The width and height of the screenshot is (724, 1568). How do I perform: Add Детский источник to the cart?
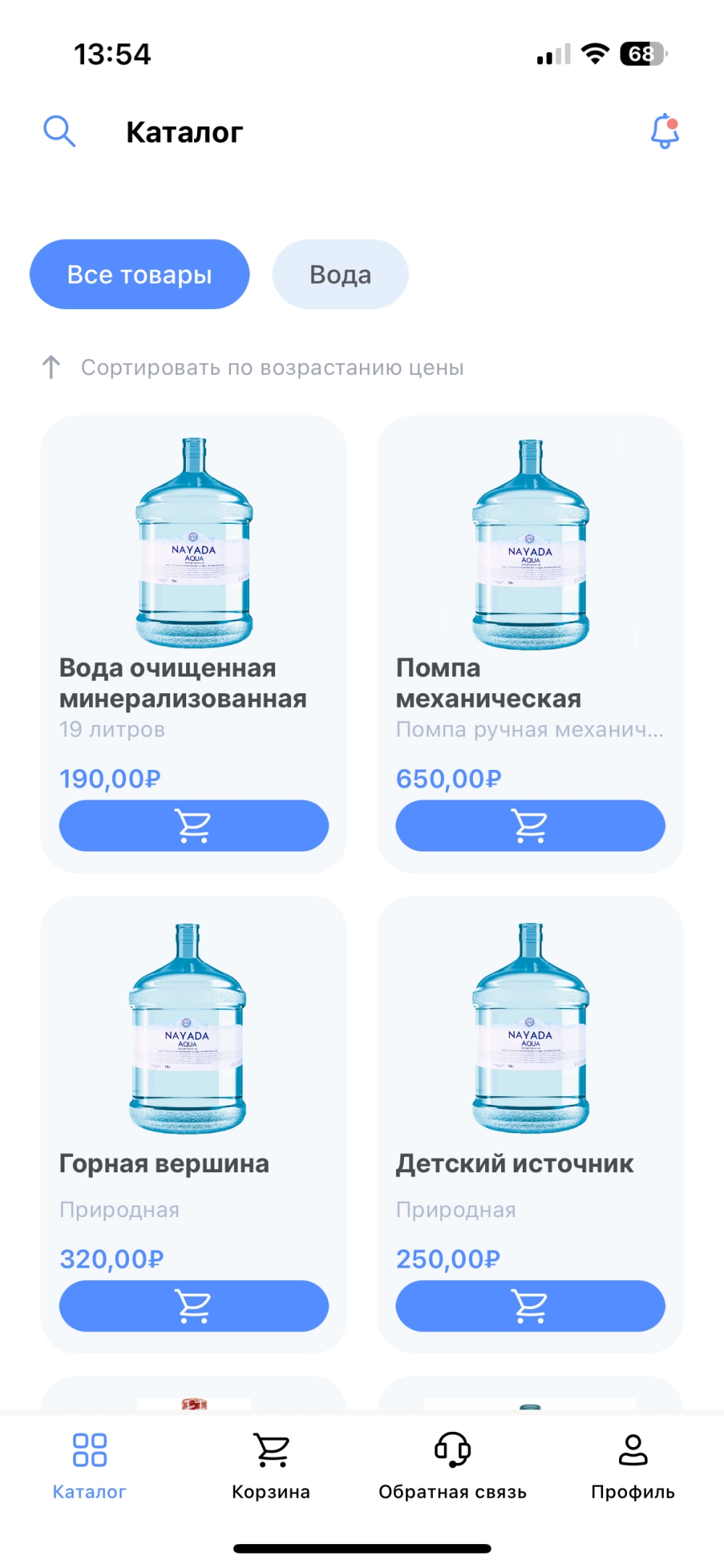pos(530,1306)
